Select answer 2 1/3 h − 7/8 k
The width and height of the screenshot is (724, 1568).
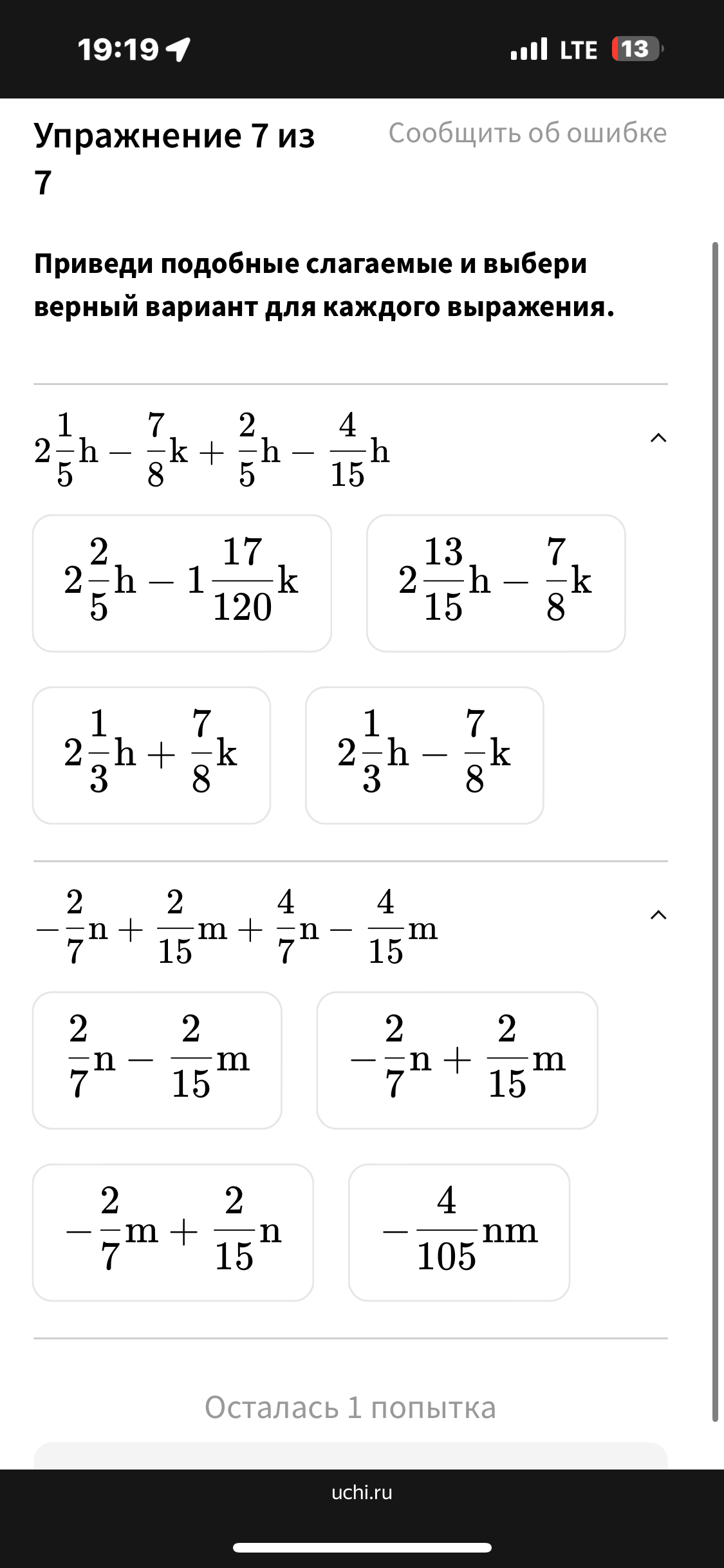click(x=425, y=755)
